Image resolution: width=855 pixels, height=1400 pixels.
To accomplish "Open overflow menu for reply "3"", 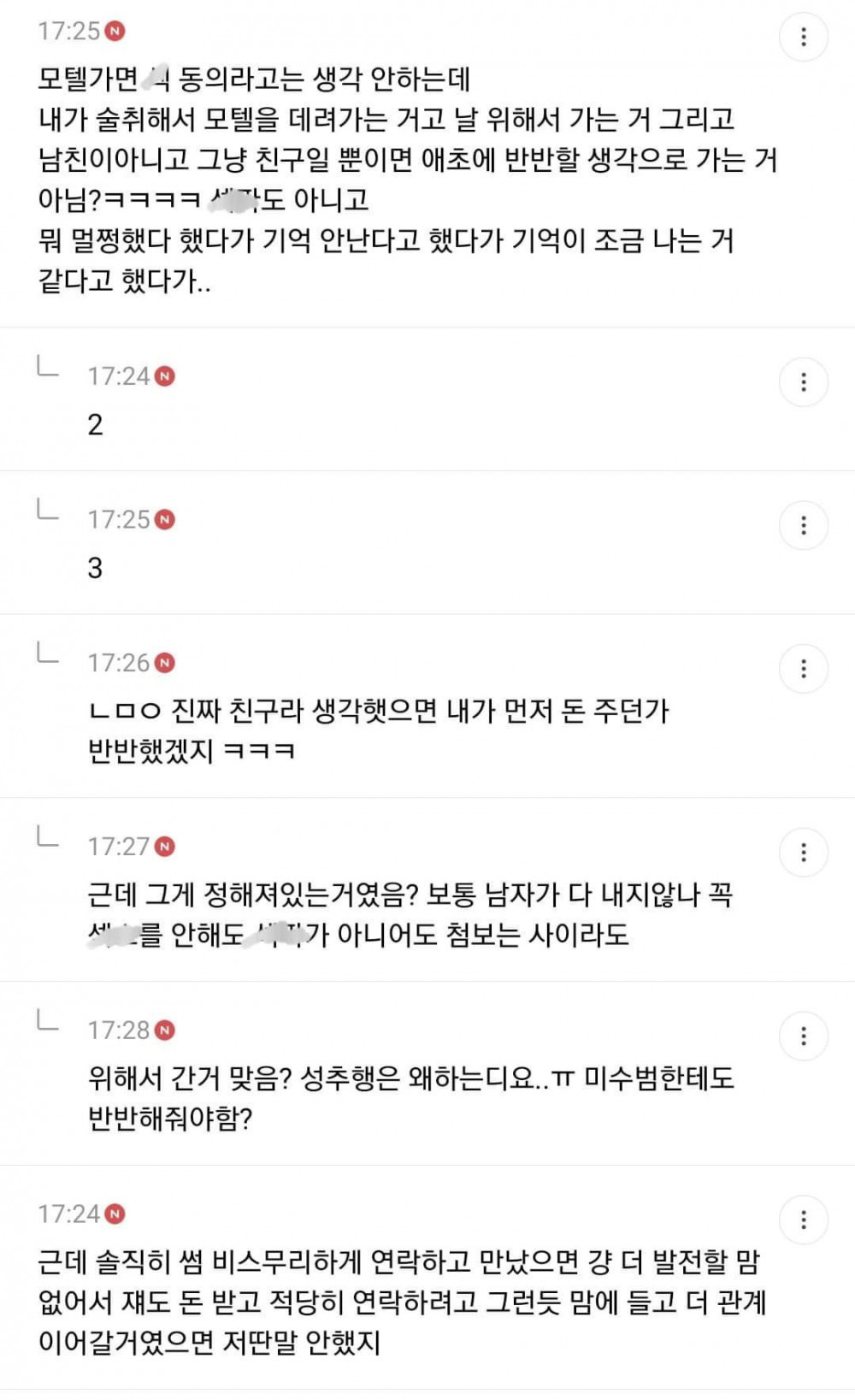I will pyautogui.click(x=803, y=525).
